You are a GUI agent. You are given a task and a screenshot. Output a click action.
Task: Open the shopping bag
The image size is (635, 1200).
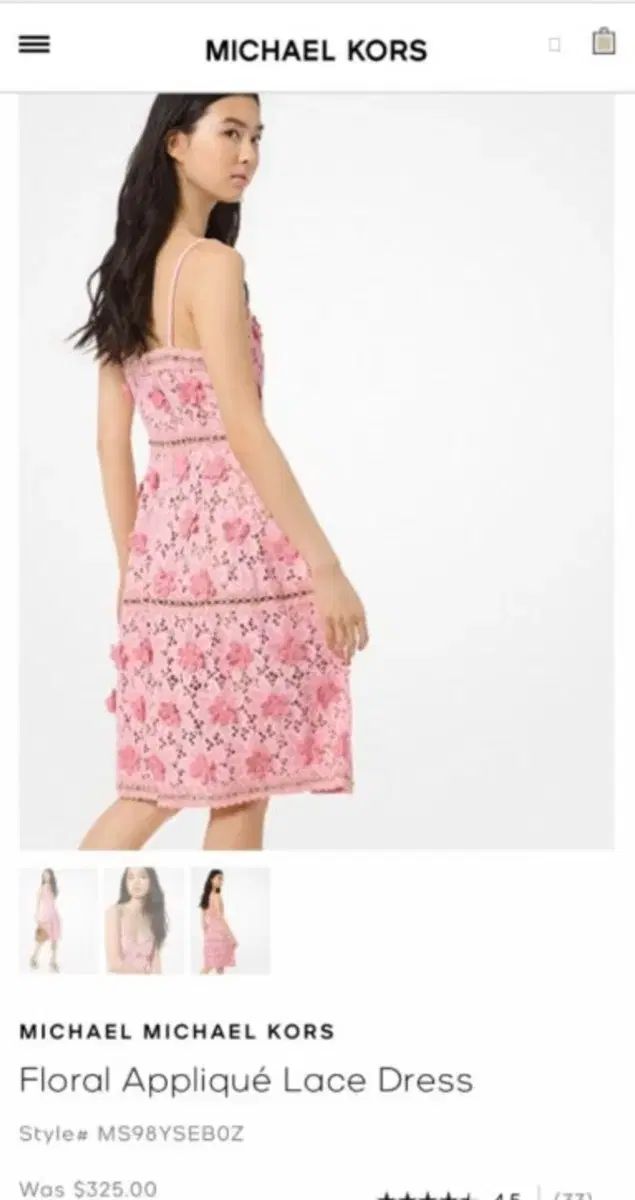point(603,42)
